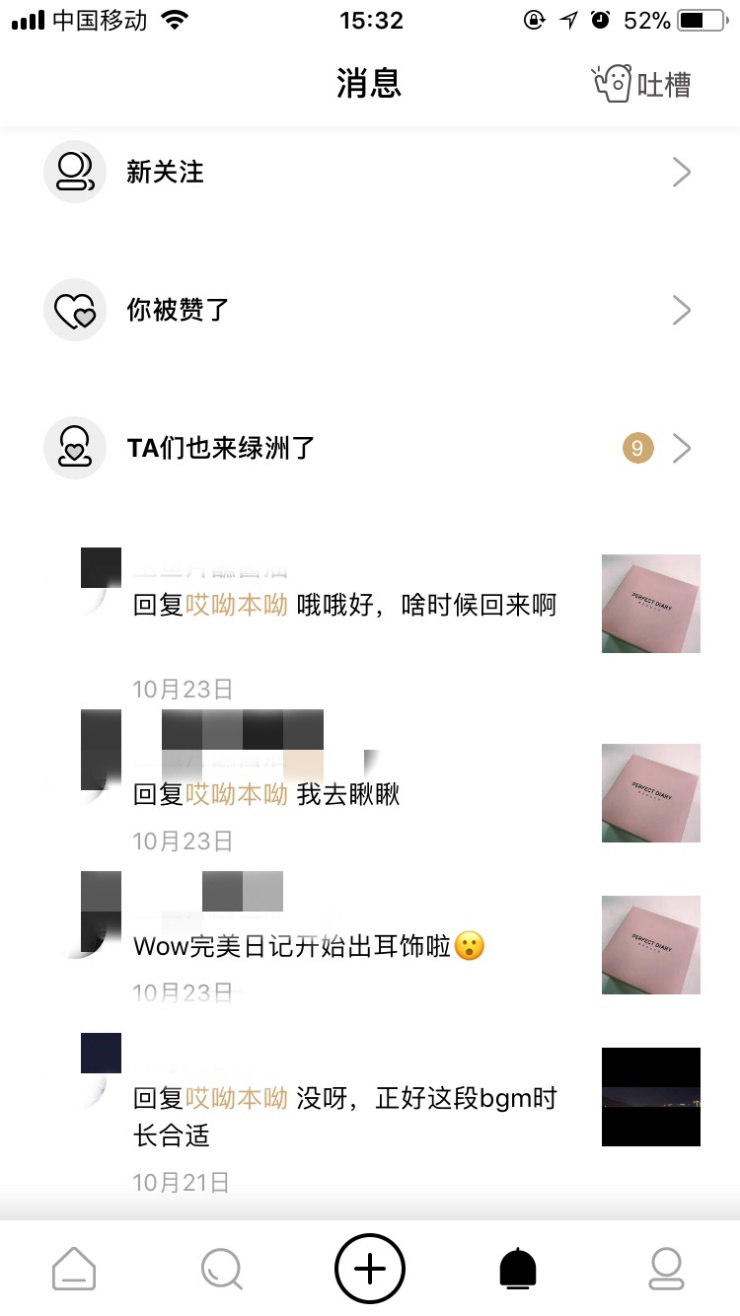
Task: Expand TA们也来绿洲了 via its chevron
Action: [681, 449]
